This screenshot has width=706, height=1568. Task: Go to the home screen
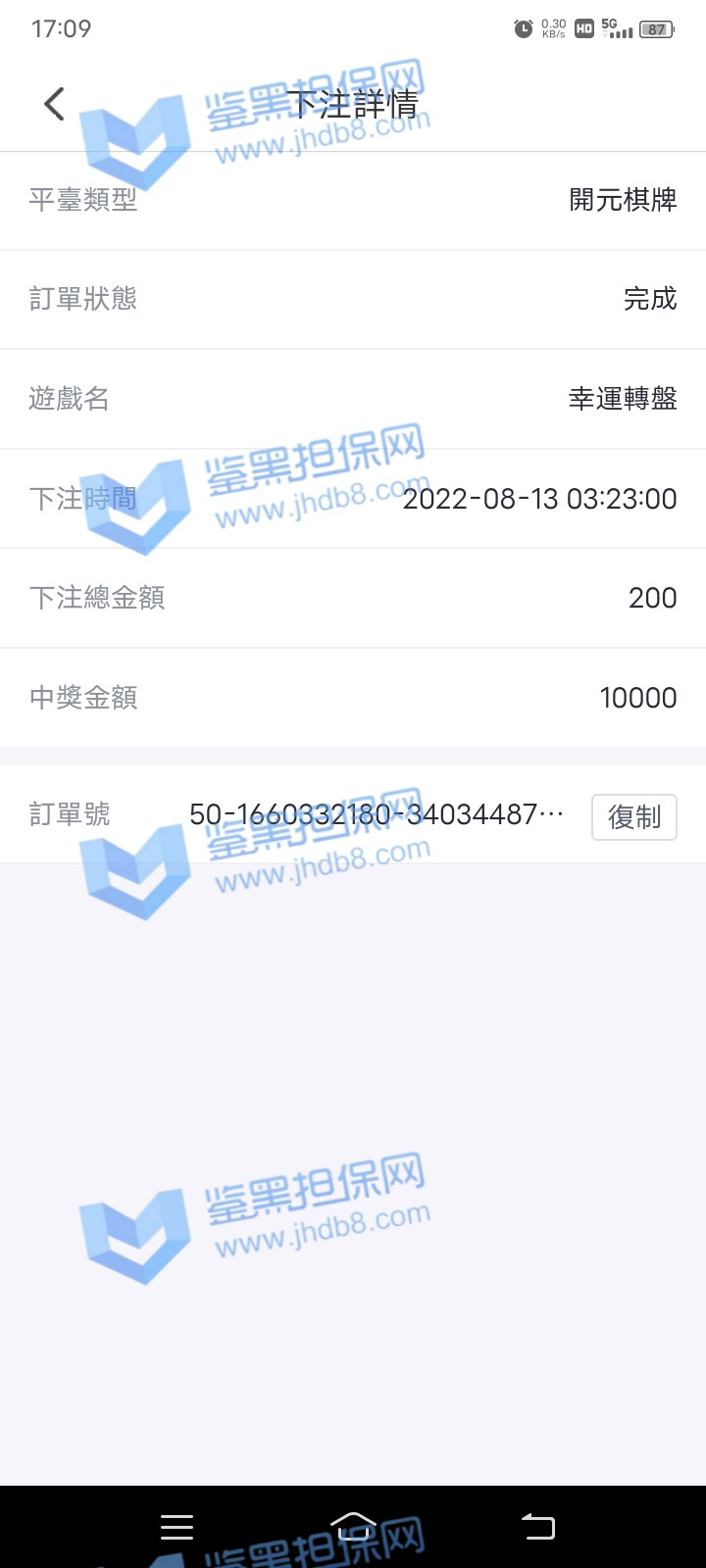(353, 1527)
